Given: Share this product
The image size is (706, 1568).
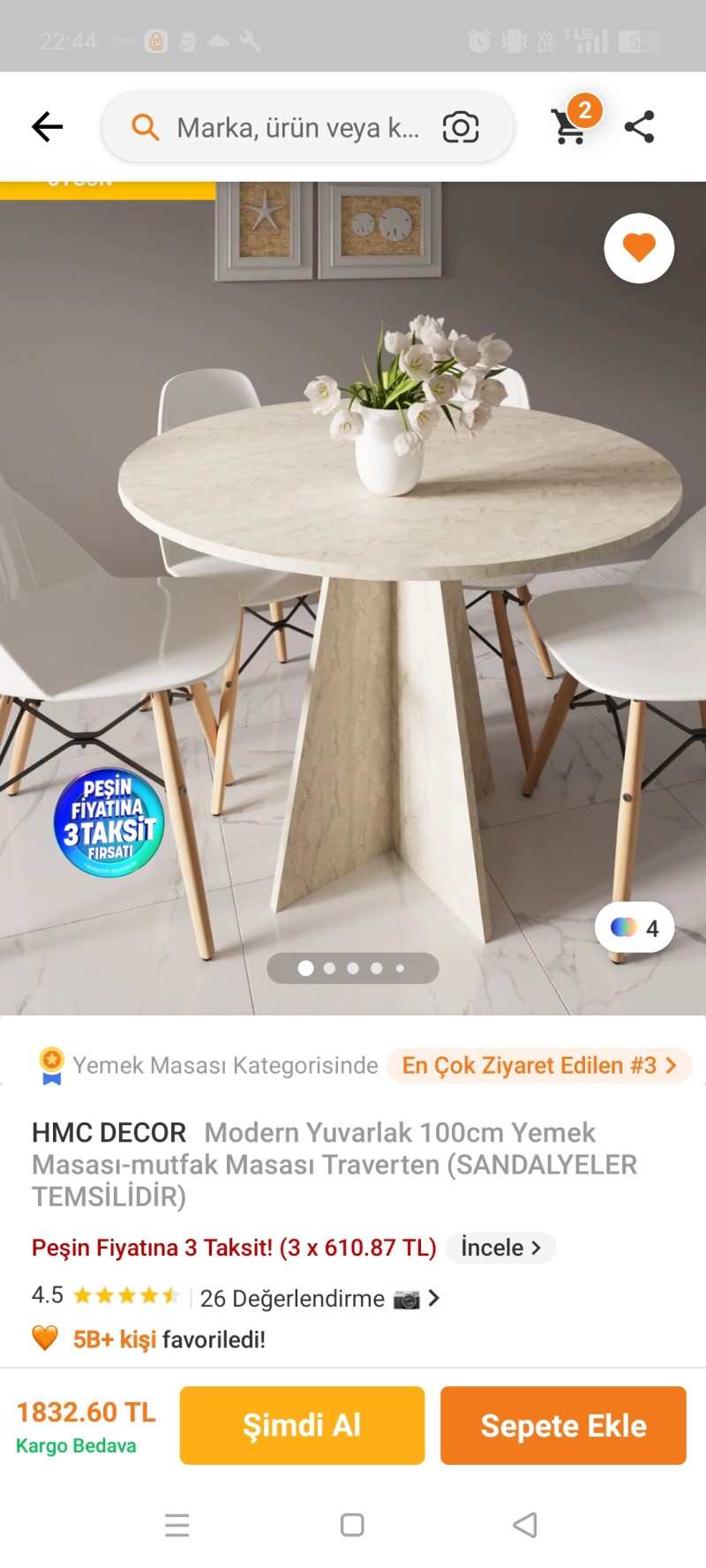Looking at the screenshot, I should (x=639, y=127).
